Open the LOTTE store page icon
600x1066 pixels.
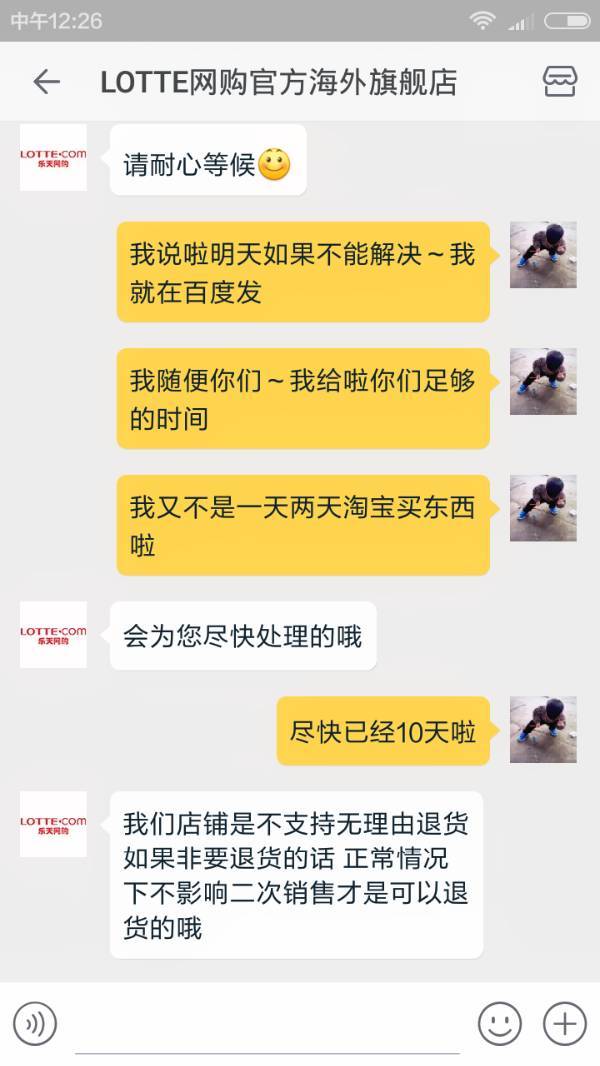559,82
